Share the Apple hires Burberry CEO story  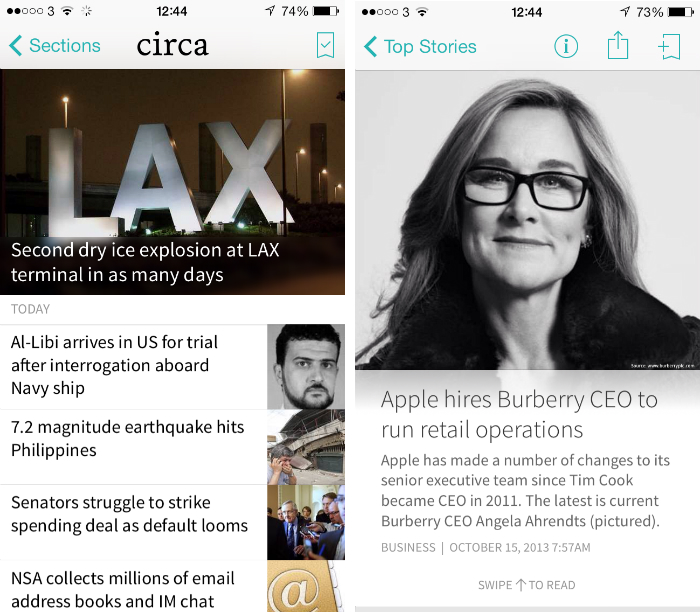point(618,46)
